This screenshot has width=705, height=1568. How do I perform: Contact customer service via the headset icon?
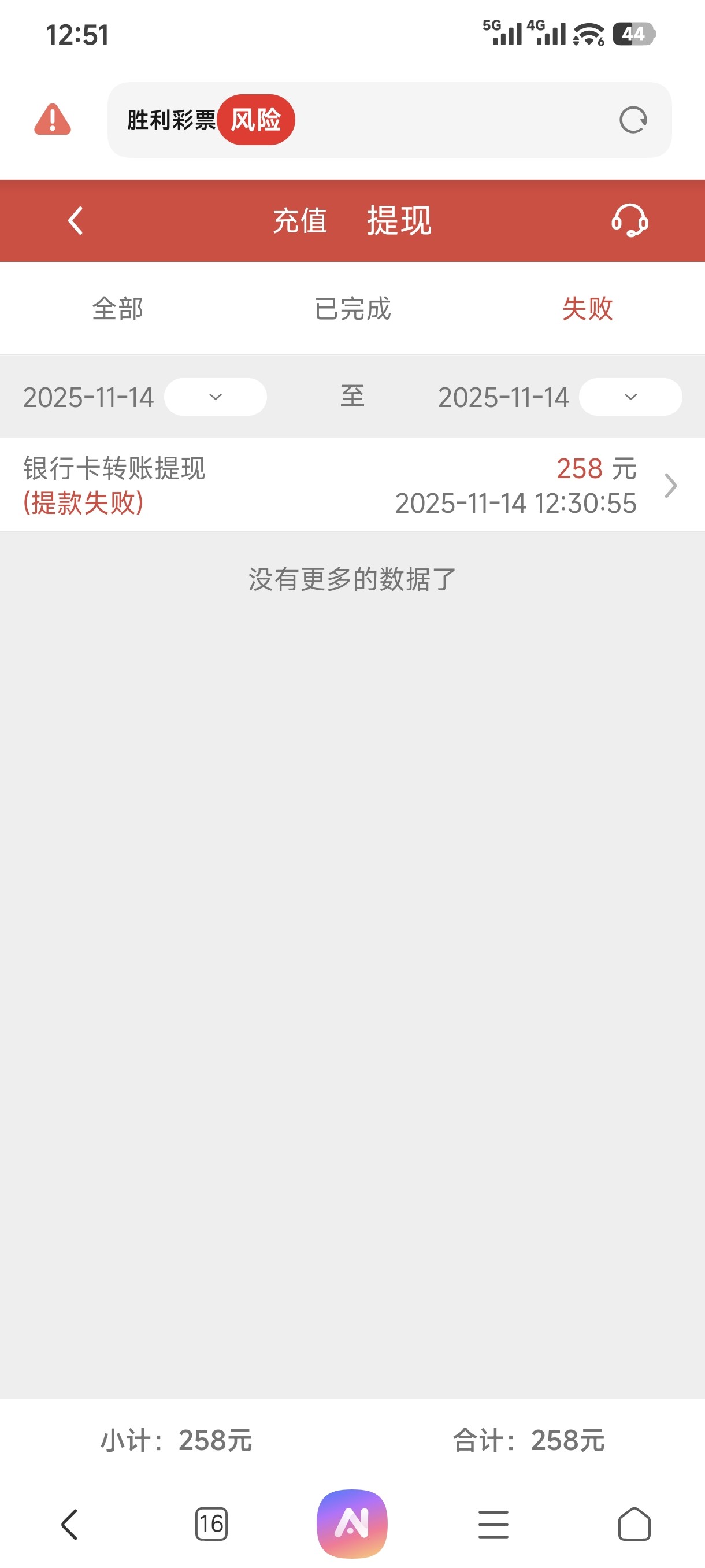(629, 220)
